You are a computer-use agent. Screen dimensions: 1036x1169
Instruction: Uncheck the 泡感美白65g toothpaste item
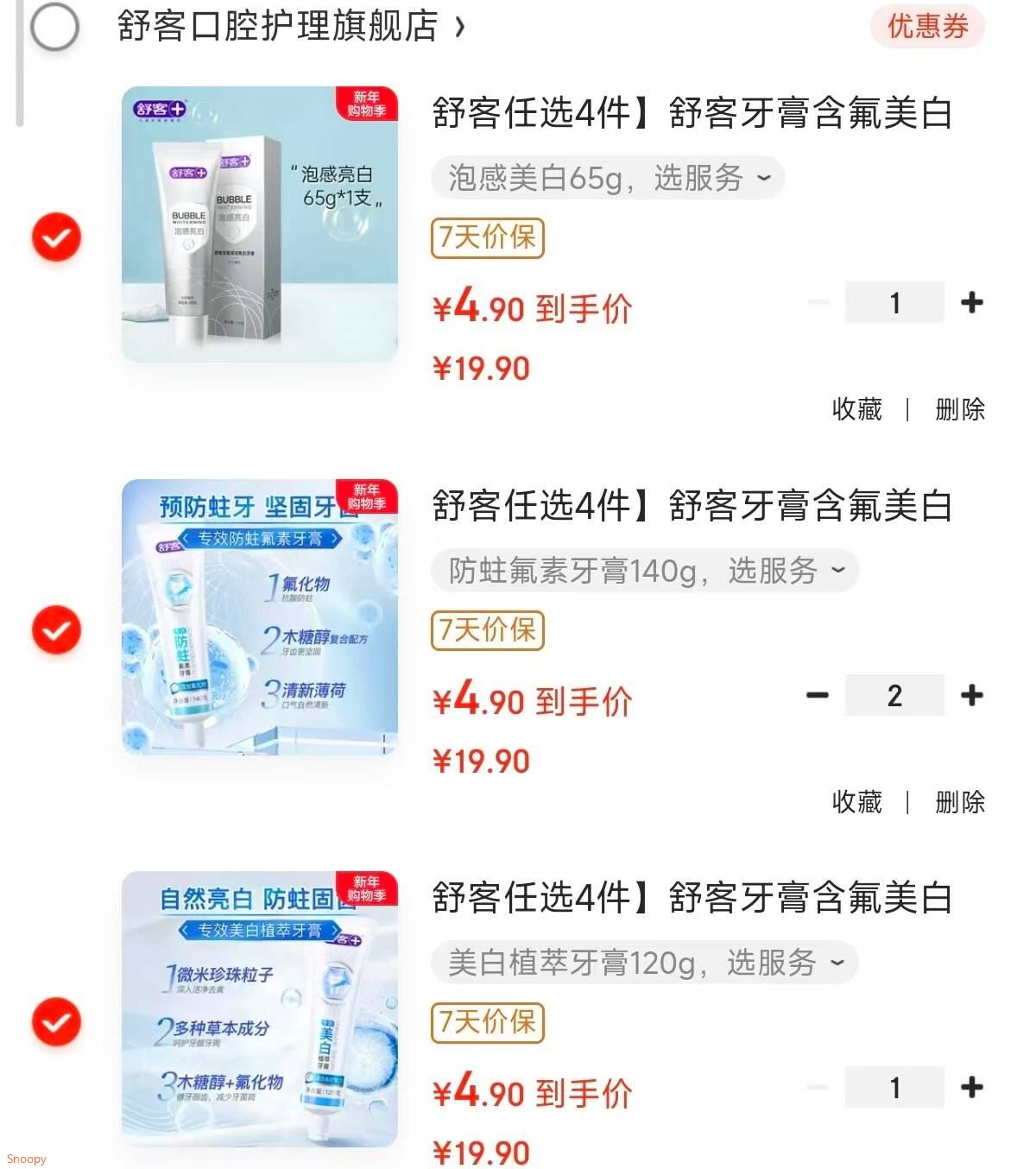click(x=57, y=237)
